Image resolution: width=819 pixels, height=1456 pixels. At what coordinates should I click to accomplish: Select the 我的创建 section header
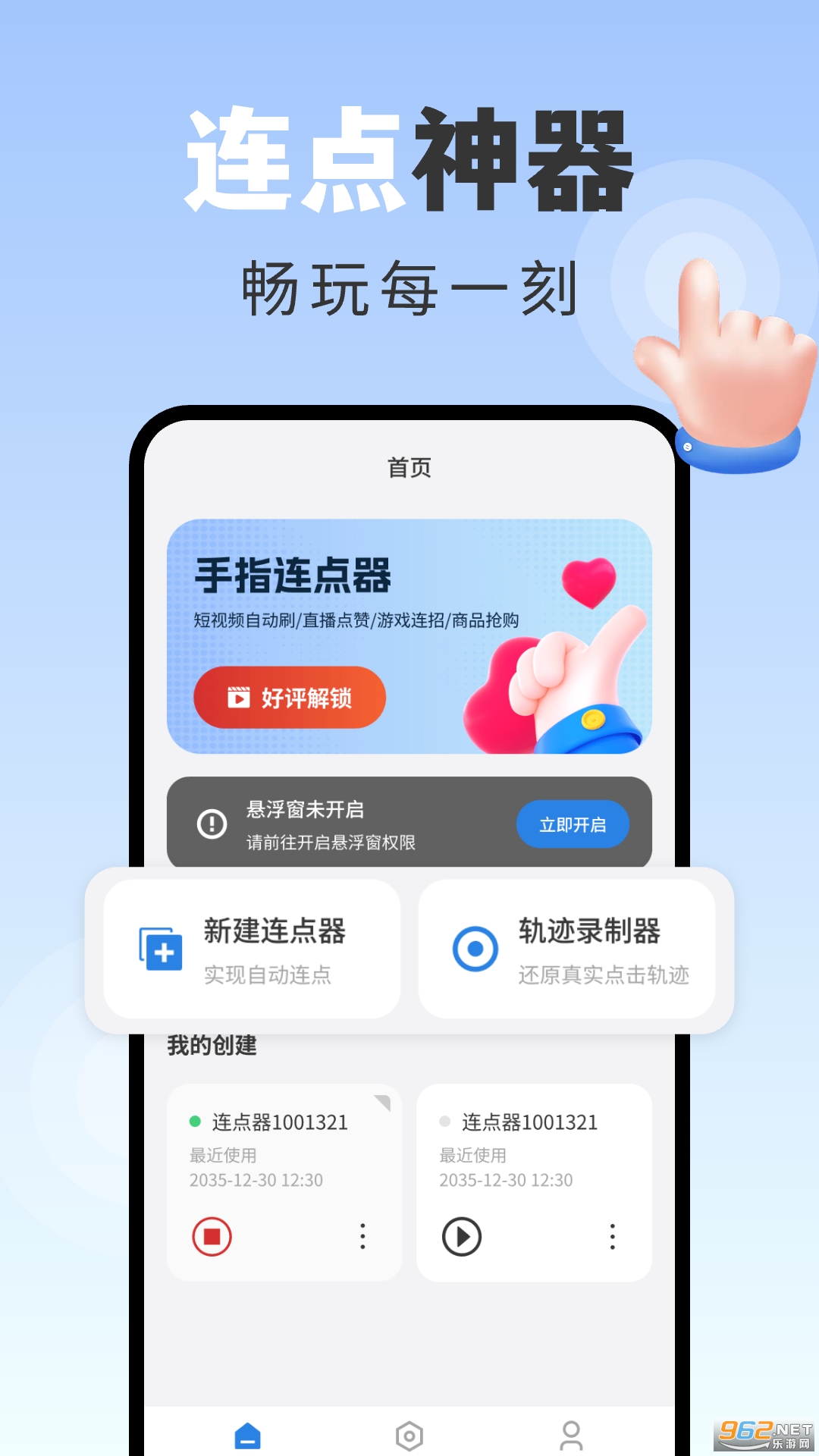[211, 1046]
